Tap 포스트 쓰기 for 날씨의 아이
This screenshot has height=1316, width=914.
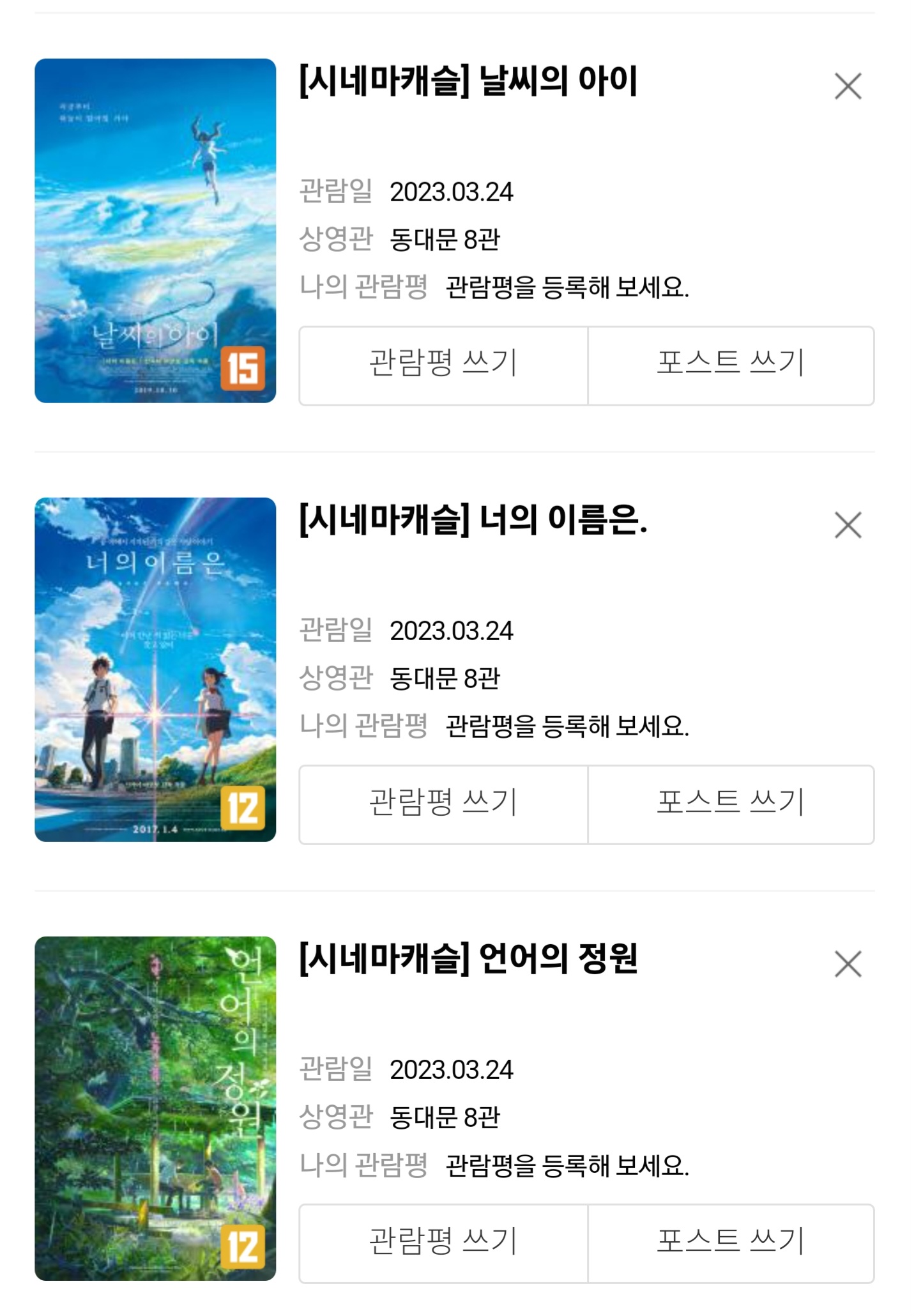point(731,365)
